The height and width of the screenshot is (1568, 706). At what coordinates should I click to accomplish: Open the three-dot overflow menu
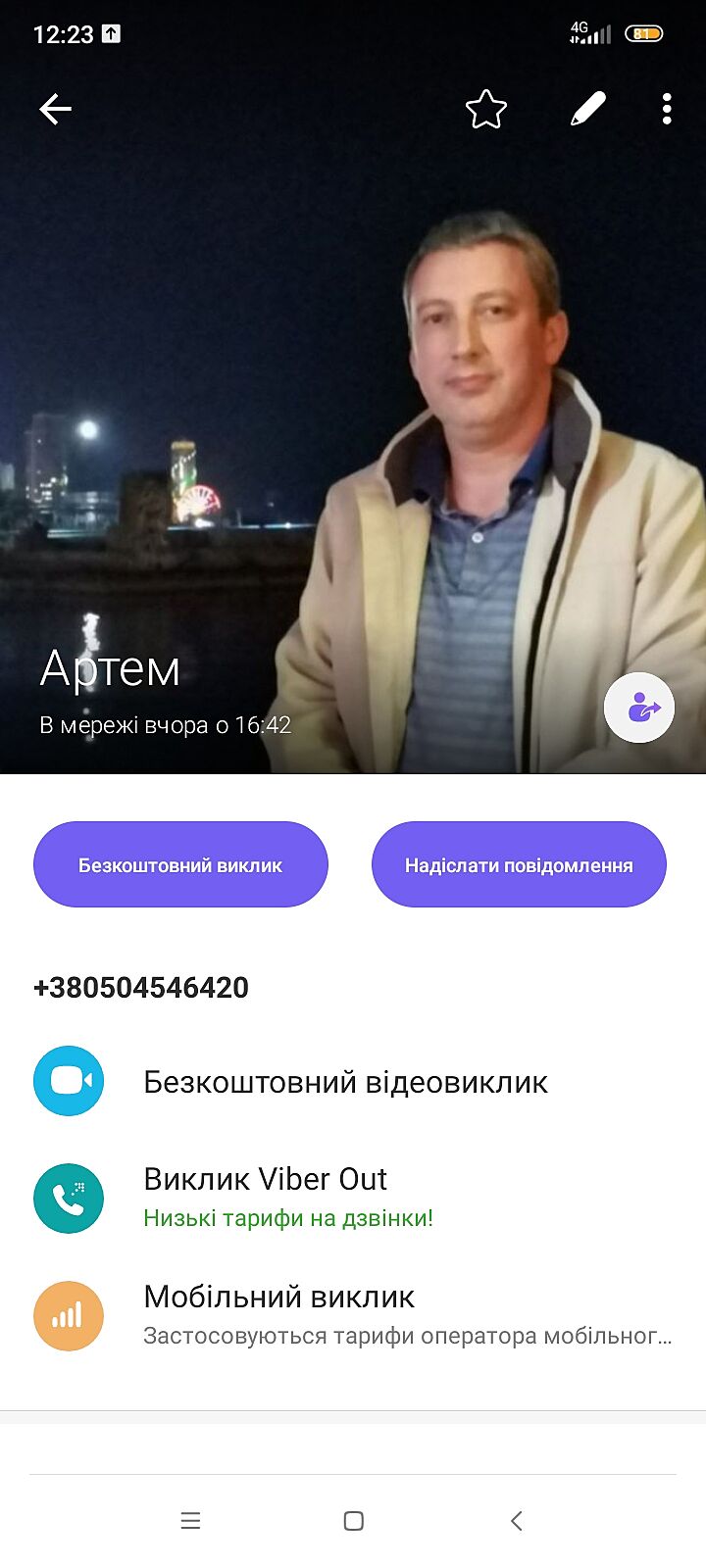[667, 109]
